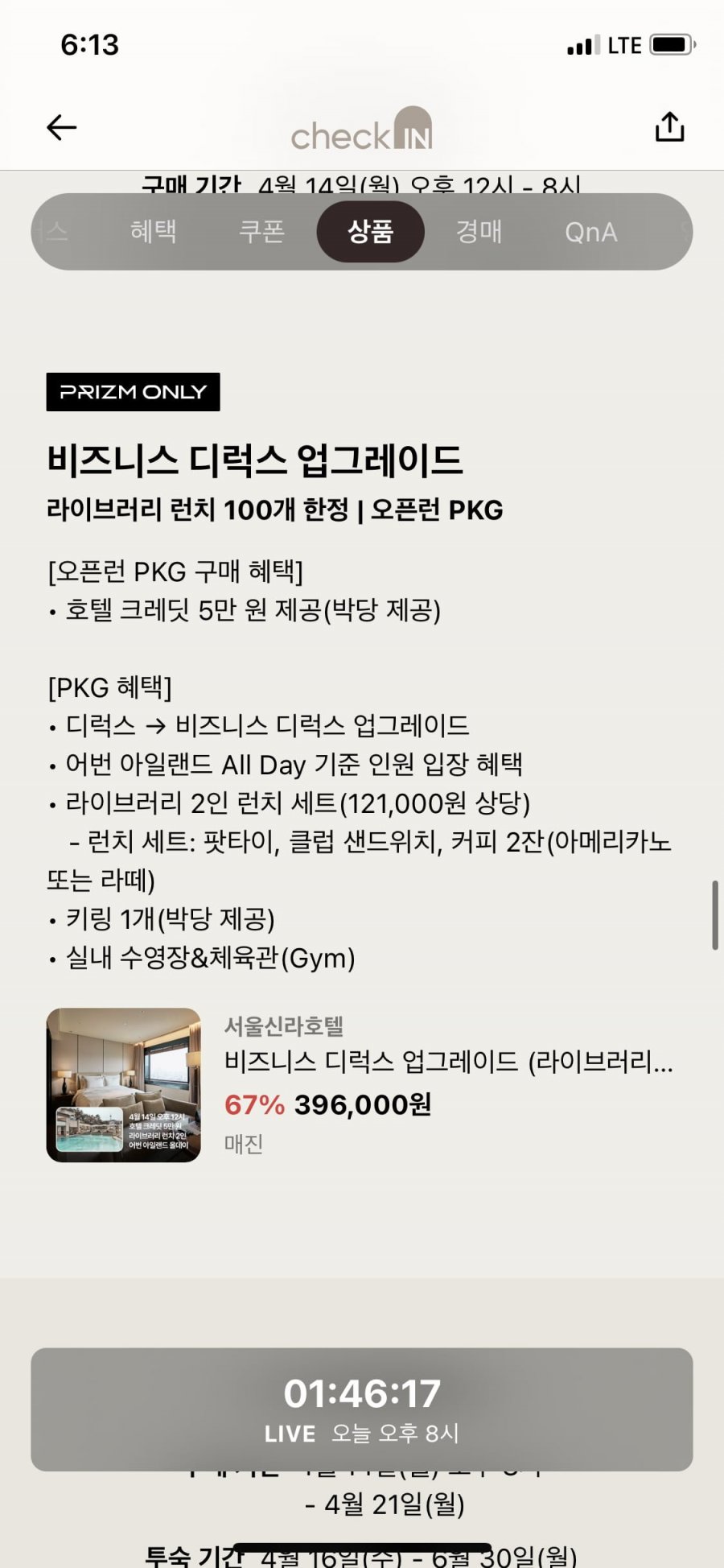Open the QnA tab
The height and width of the screenshot is (1568, 724).
coord(590,232)
